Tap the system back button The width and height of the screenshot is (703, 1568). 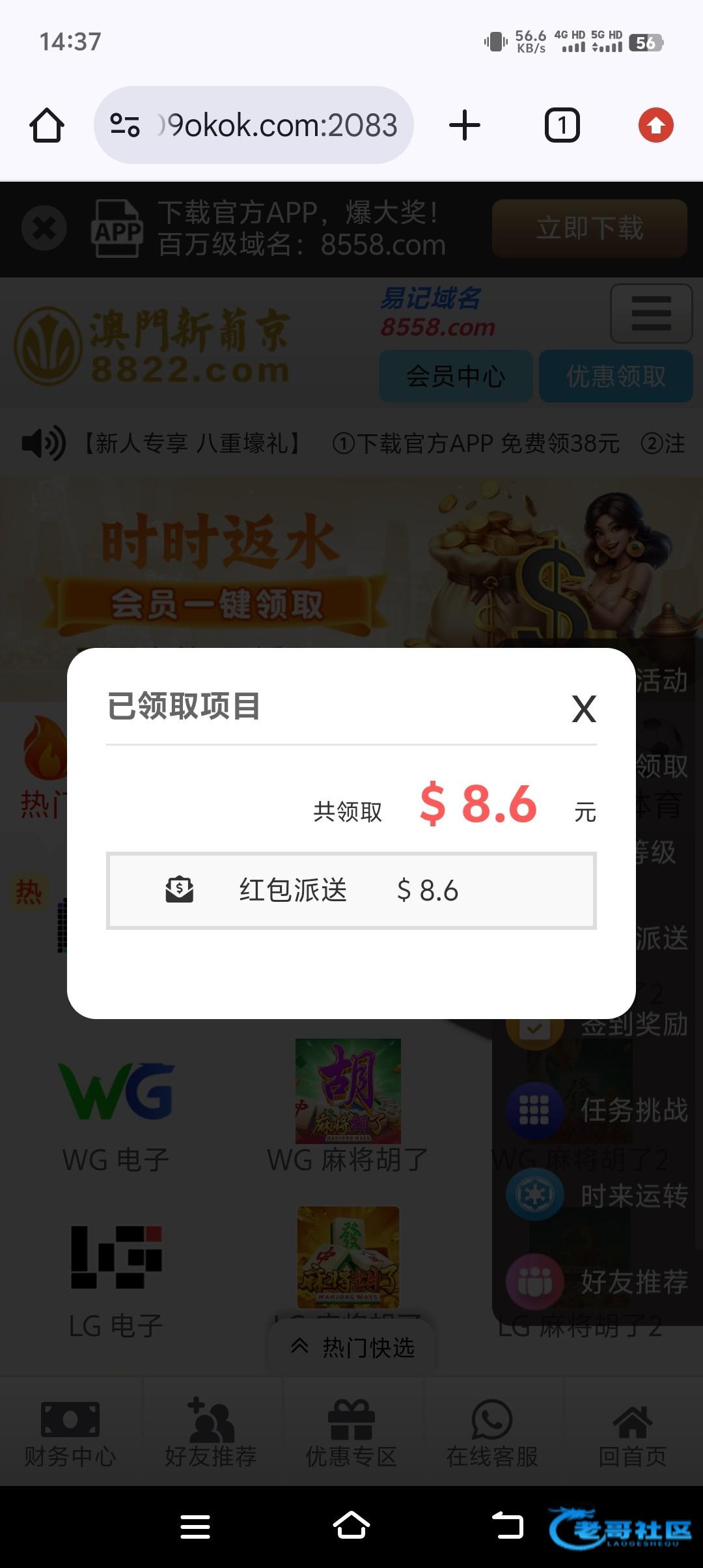tap(508, 1525)
